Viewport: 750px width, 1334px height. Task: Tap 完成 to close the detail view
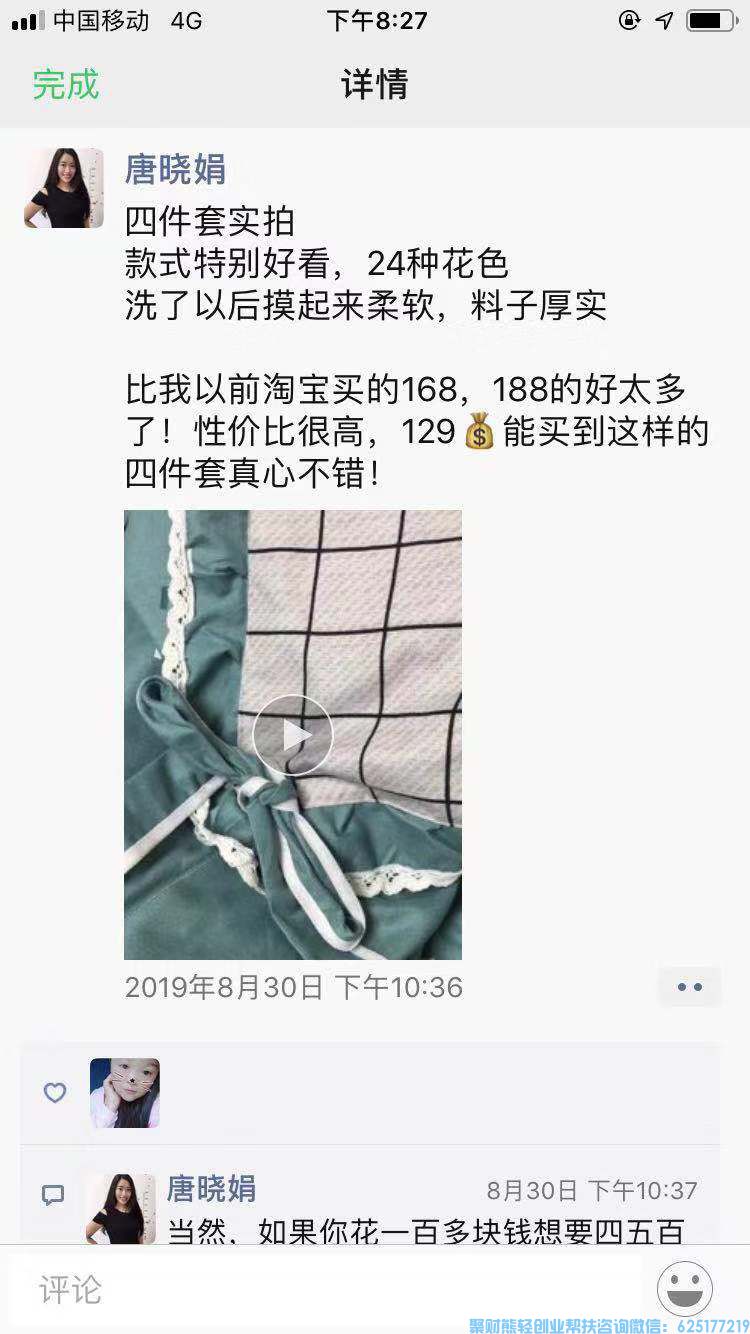(66, 84)
